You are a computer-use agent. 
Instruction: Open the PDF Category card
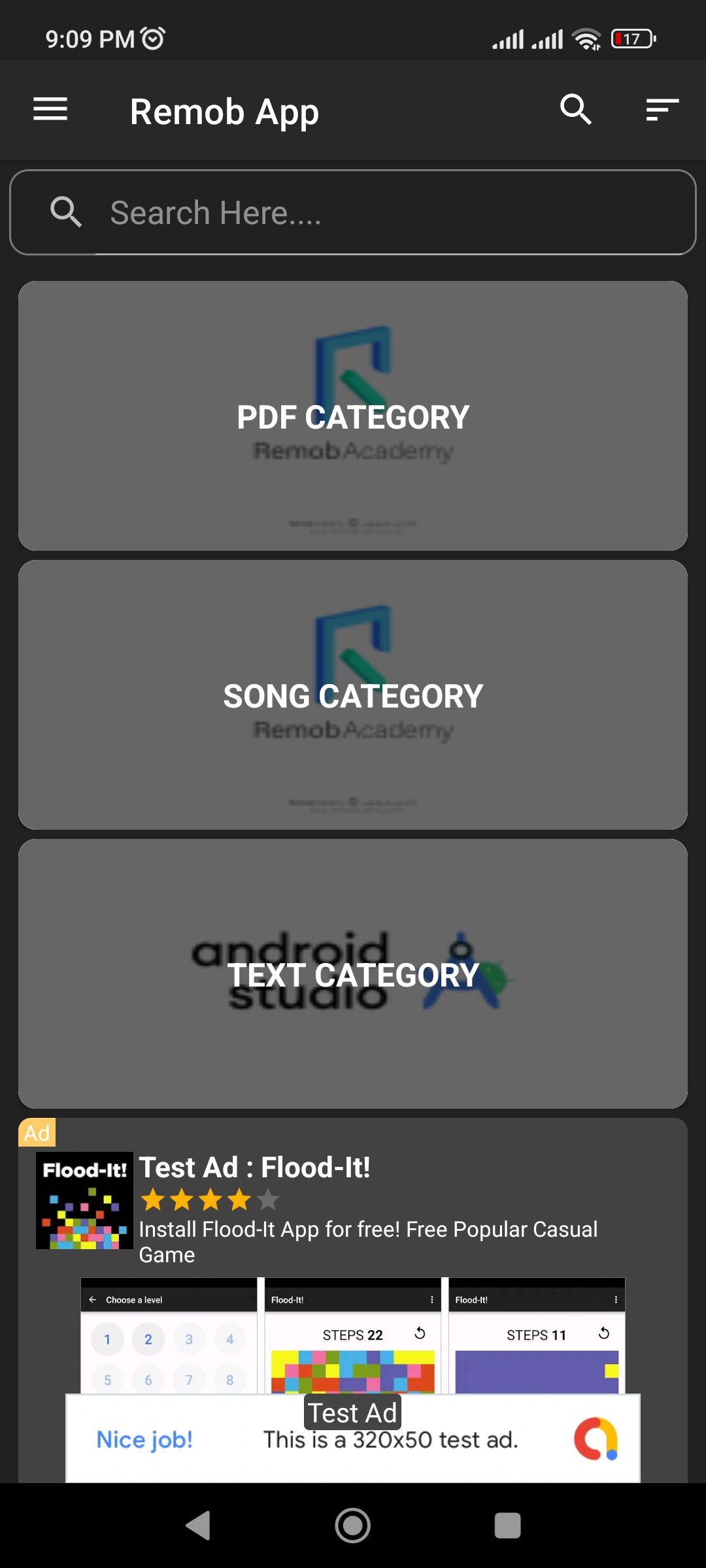tap(353, 416)
